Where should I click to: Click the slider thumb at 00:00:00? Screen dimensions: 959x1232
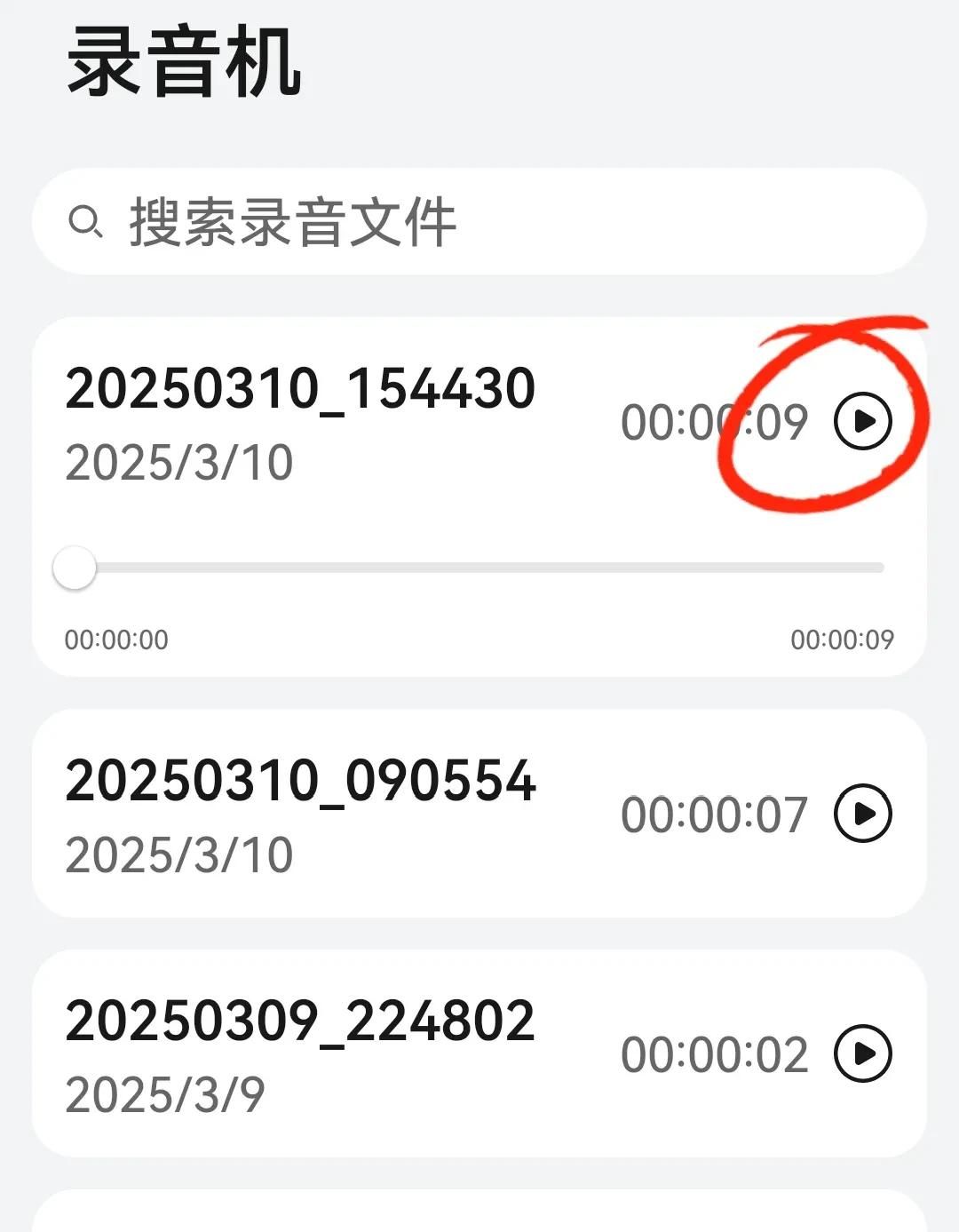pos(77,568)
